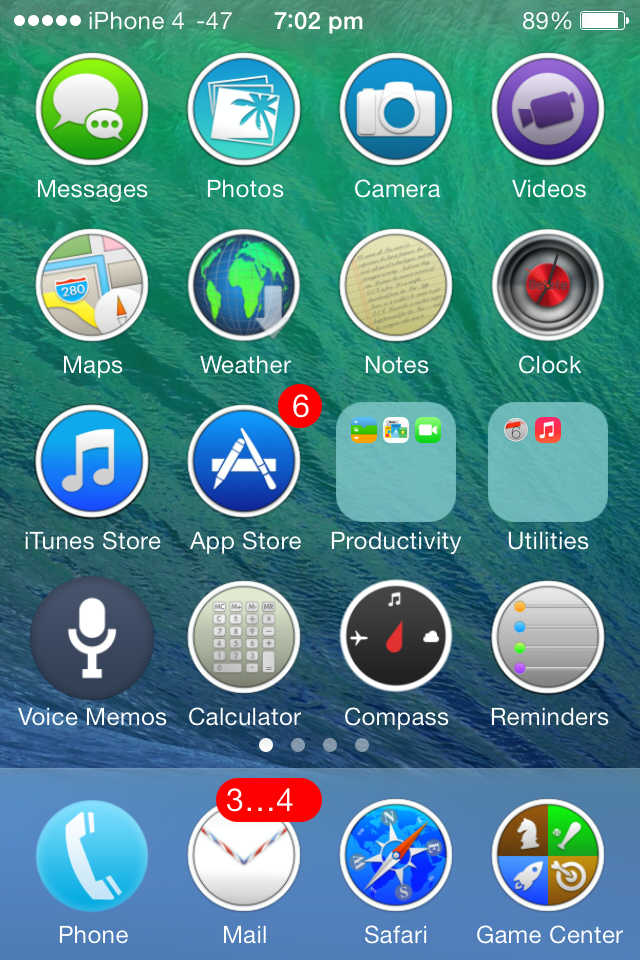Open Game Center
Viewport: 640px width, 960px height.
tap(548, 856)
